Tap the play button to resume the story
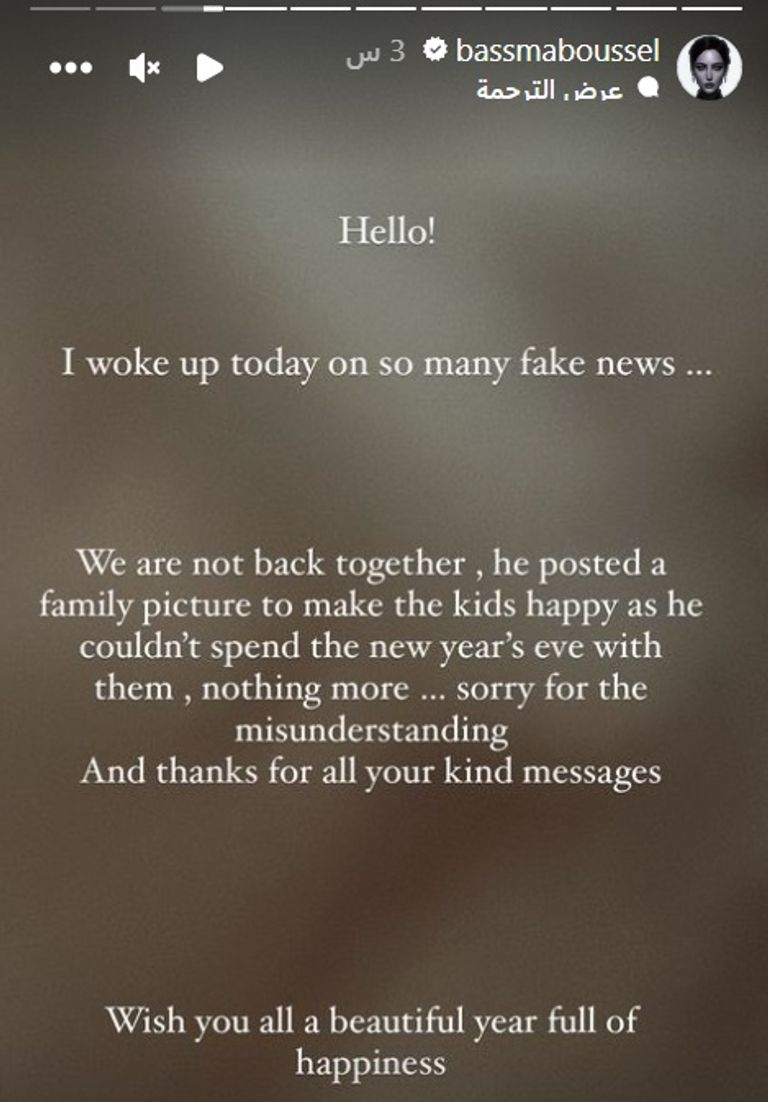 coord(209,68)
